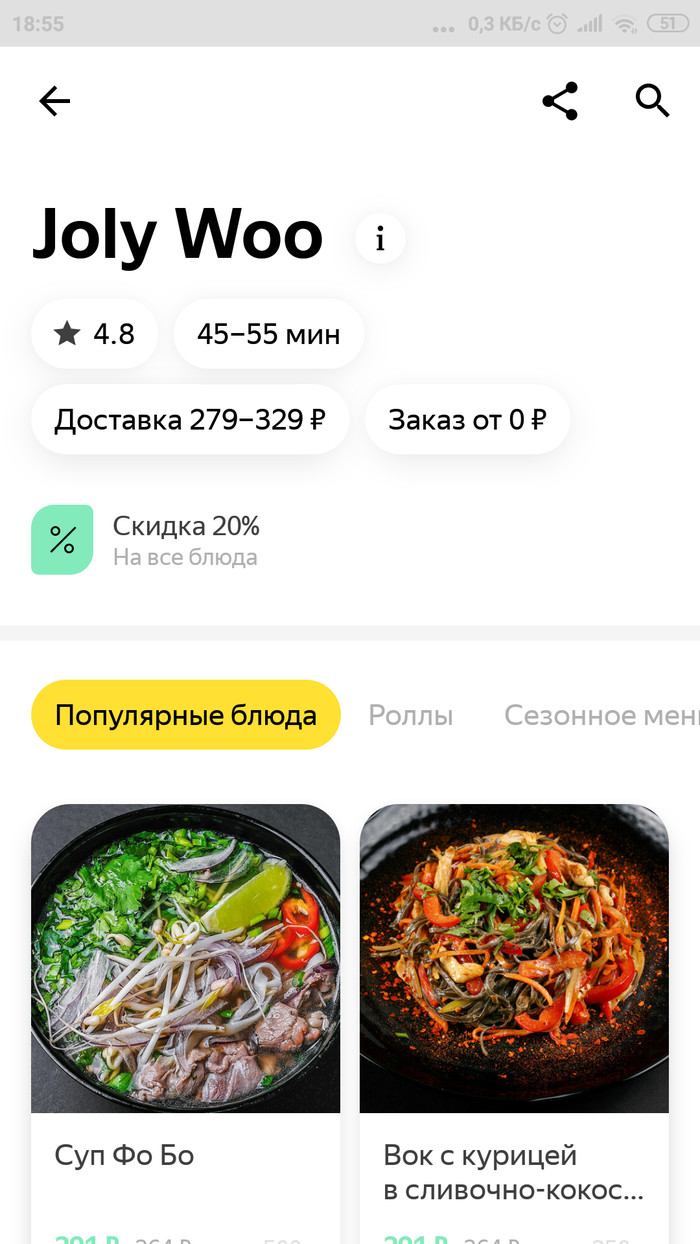Switch to the Сезонное меню tab
Viewport: 700px width, 1244px height.
(600, 715)
